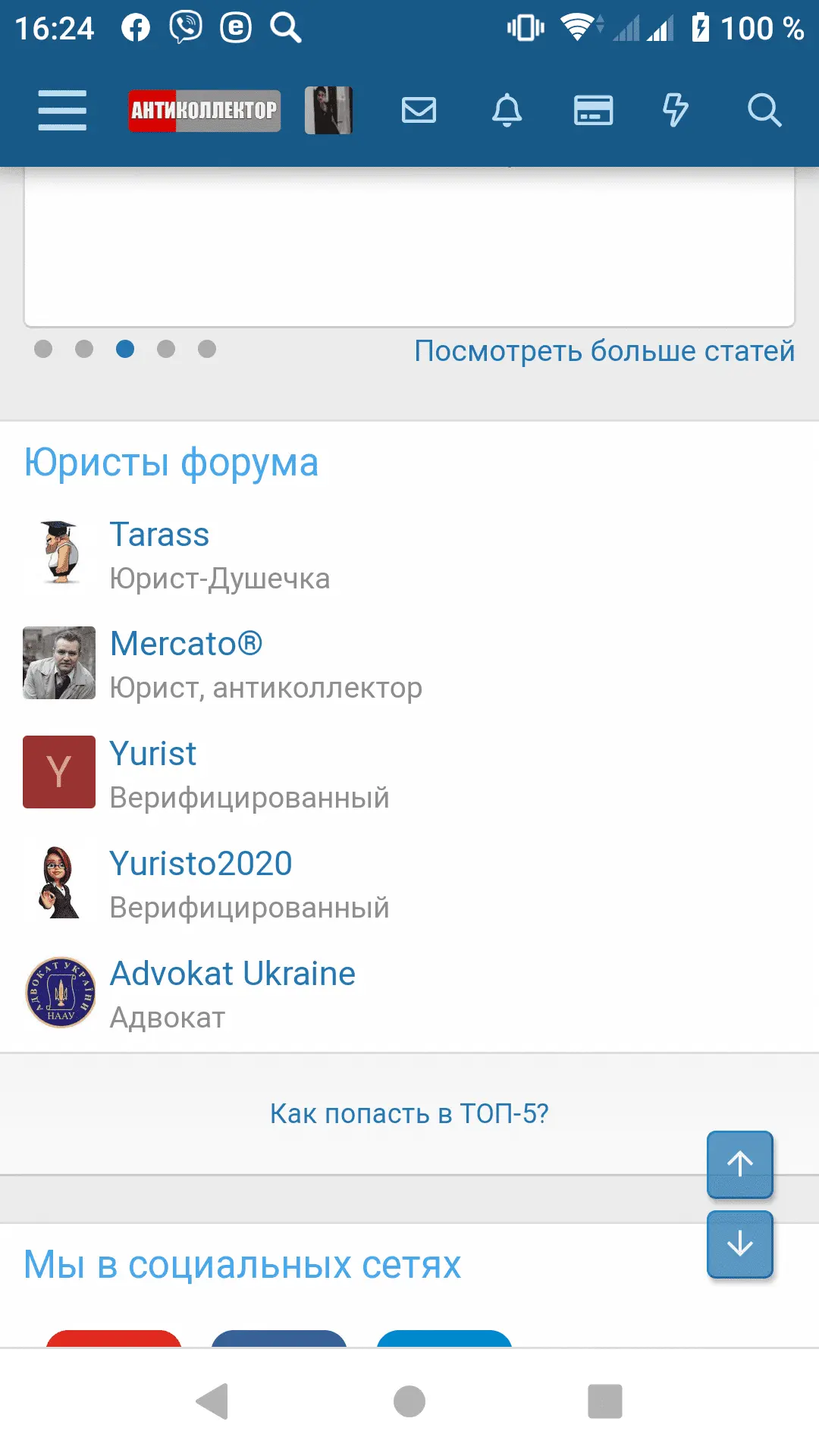Open the user profile avatar

coord(328,111)
